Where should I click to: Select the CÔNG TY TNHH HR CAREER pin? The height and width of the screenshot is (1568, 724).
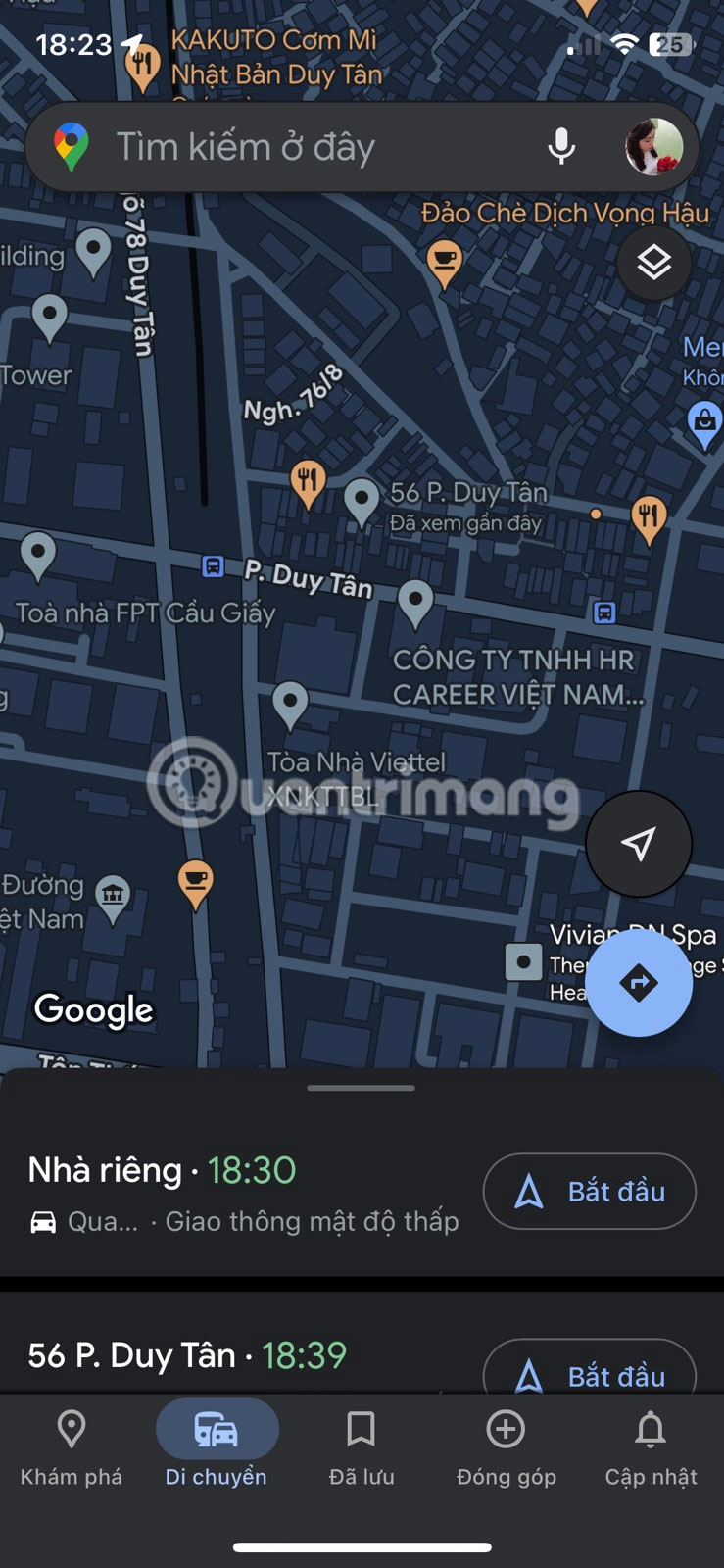[415, 602]
